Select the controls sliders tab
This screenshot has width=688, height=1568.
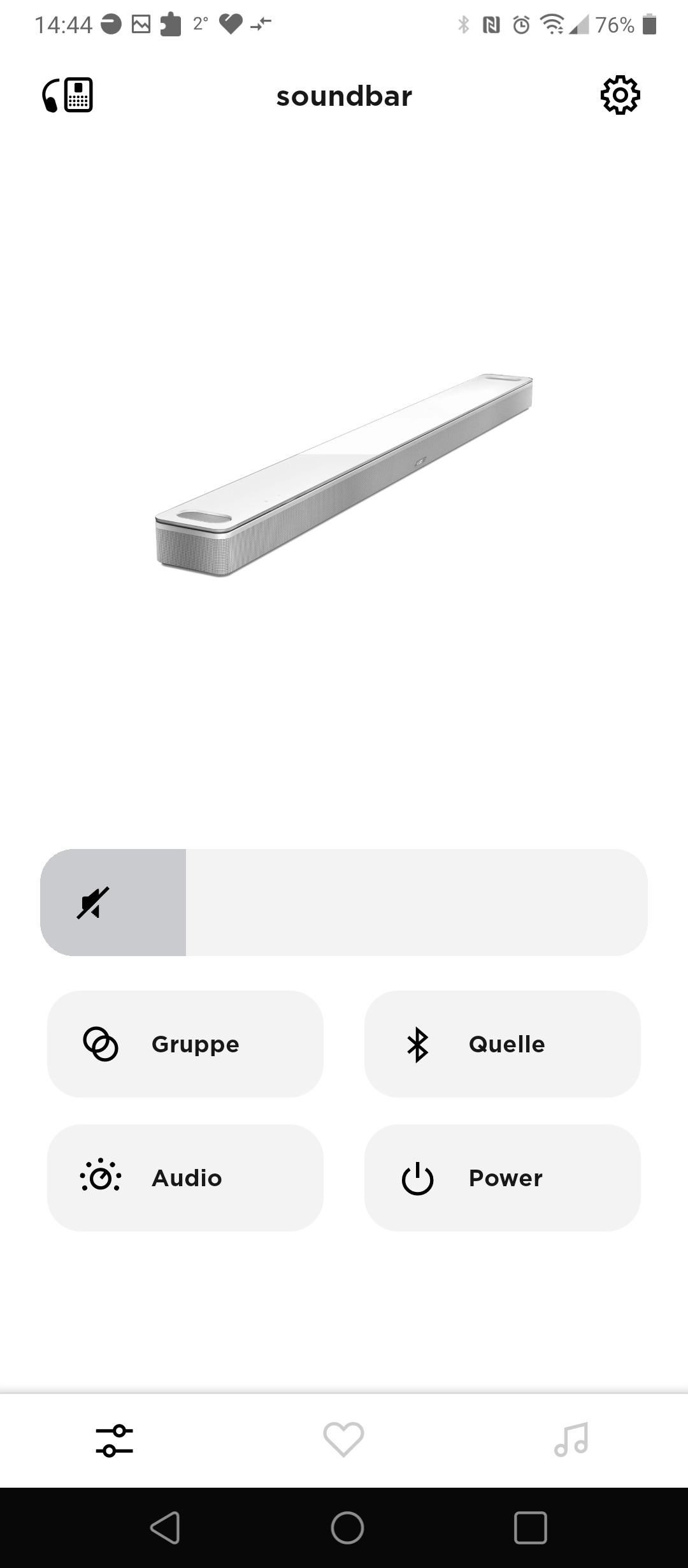115,1439
